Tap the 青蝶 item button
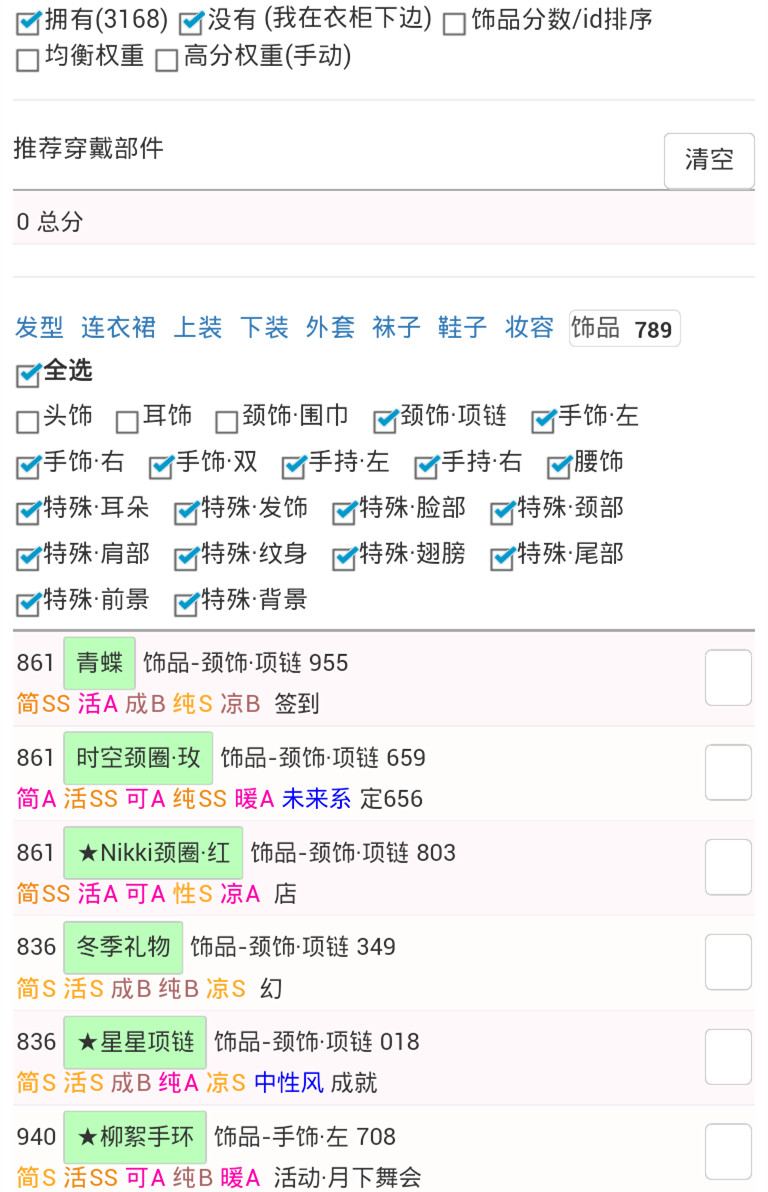The width and height of the screenshot is (768, 1192). pyautogui.click(x=99, y=663)
